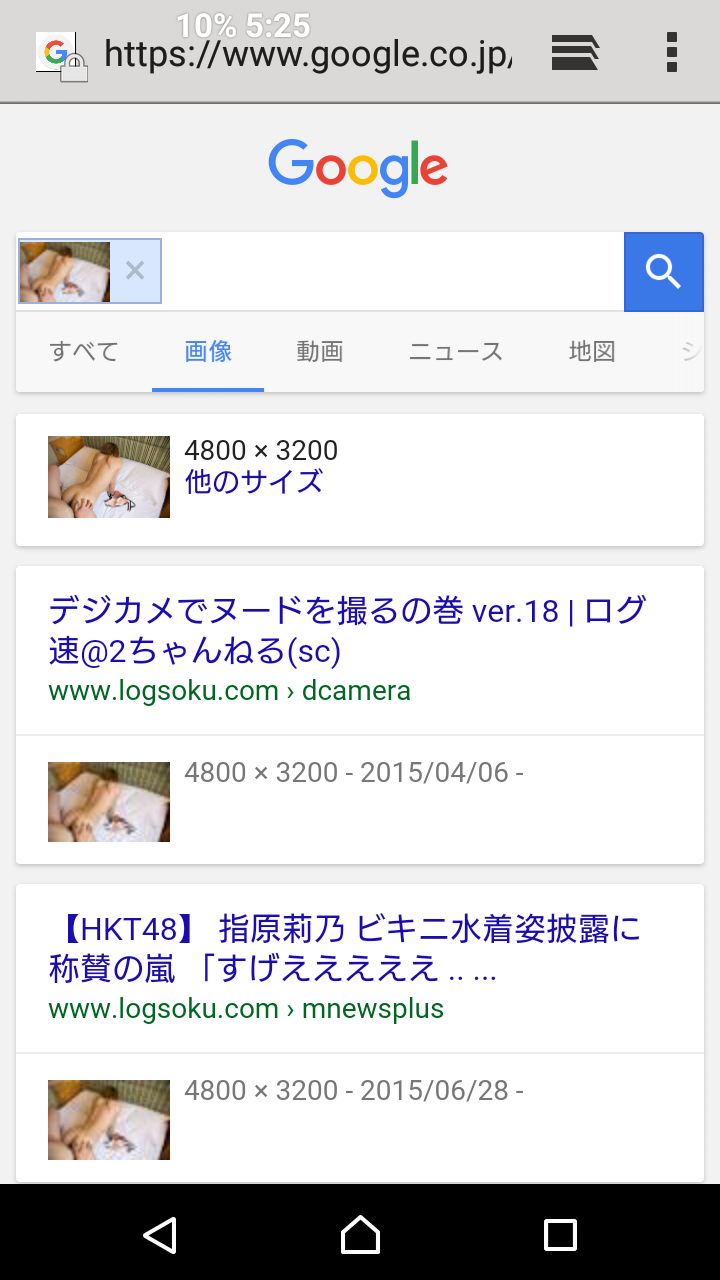Image resolution: width=720 pixels, height=1280 pixels.
Task: Open the 他のサイズ link
Action: click(x=254, y=482)
